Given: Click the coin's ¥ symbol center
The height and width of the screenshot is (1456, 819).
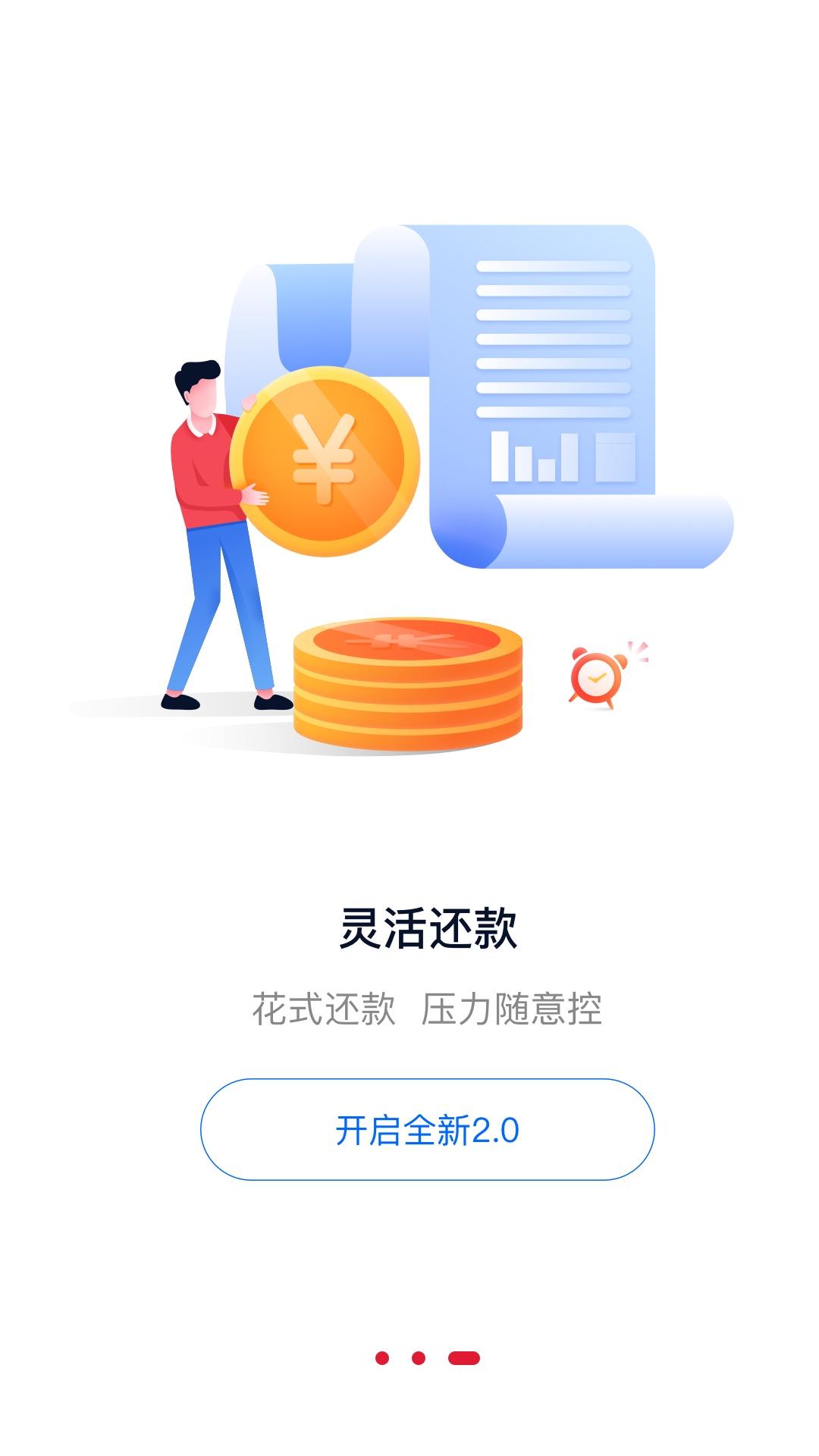Looking at the screenshot, I should (322, 459).
